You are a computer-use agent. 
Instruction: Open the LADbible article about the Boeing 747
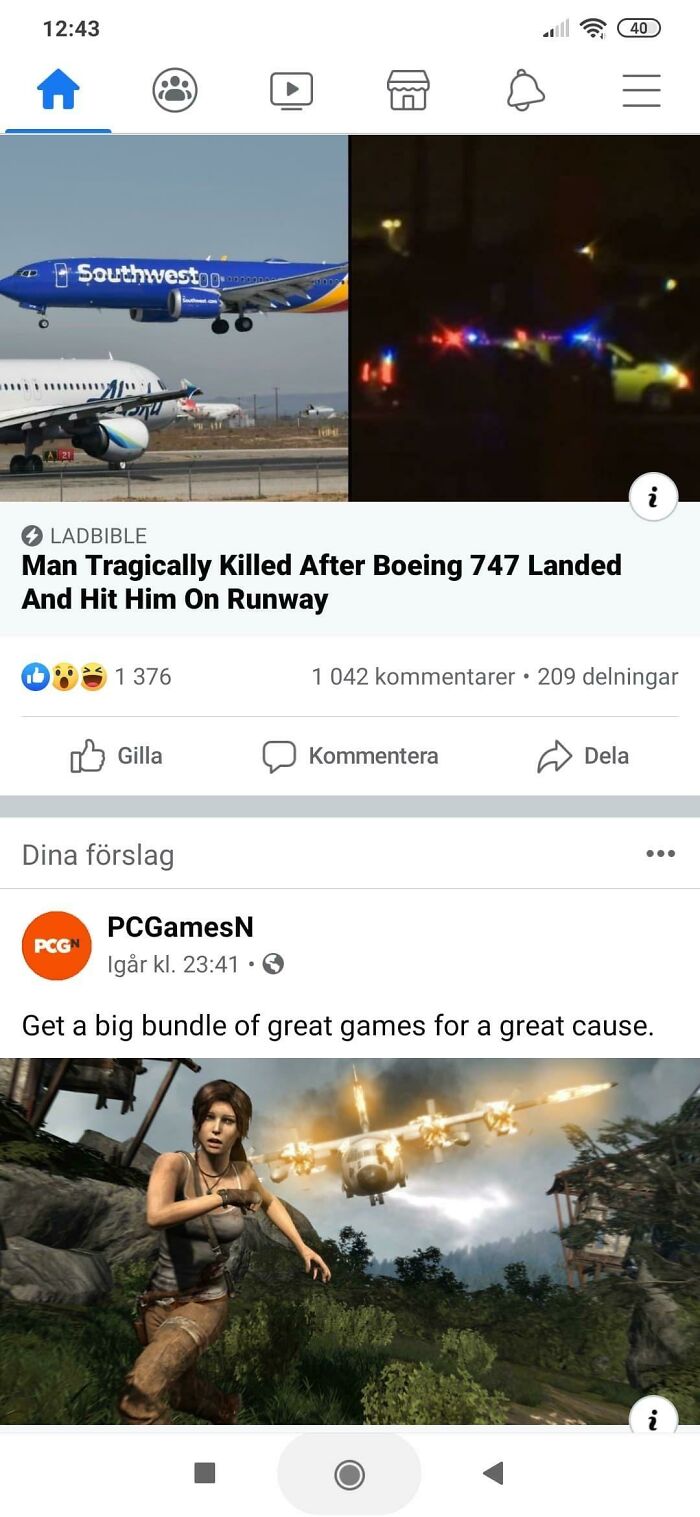322,582
